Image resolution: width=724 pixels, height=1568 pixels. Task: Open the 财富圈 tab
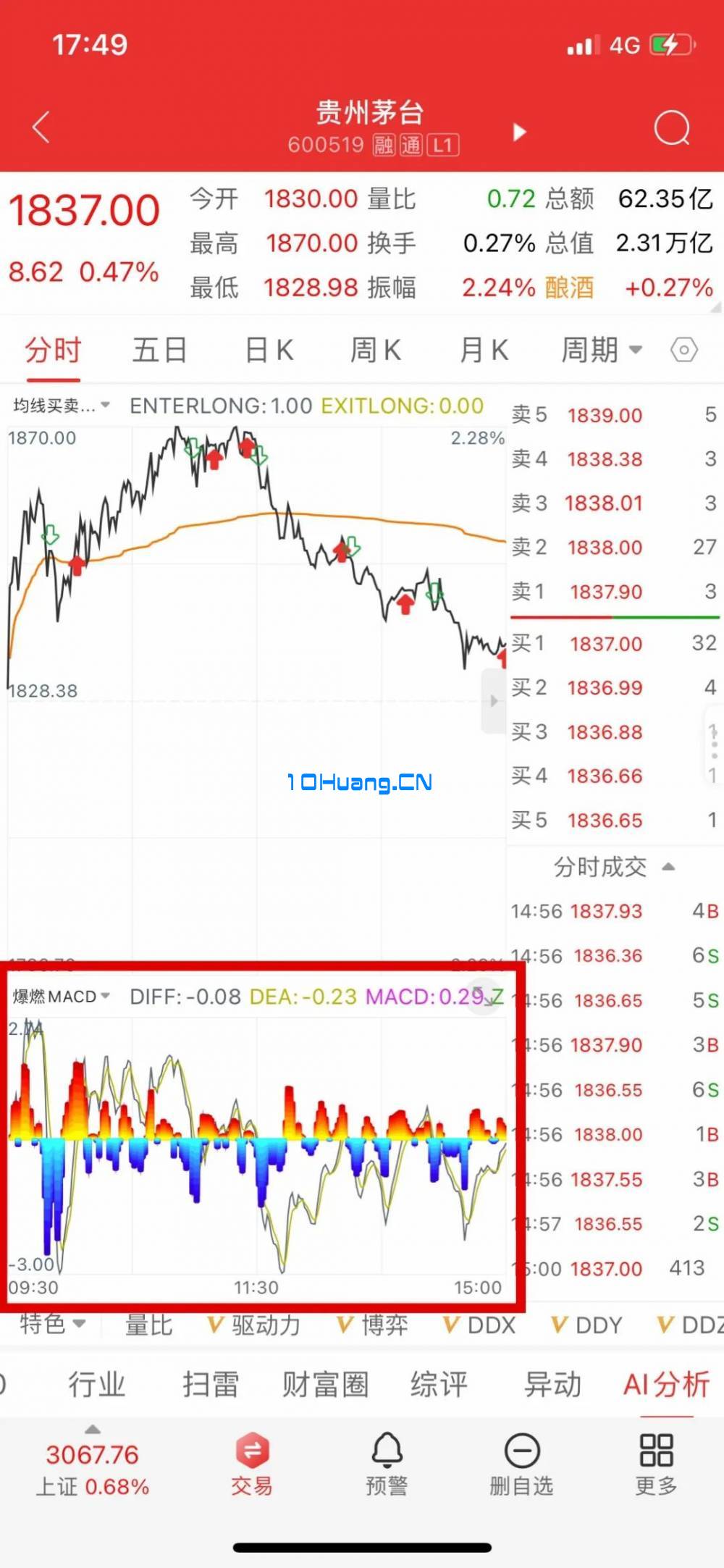325,1384
